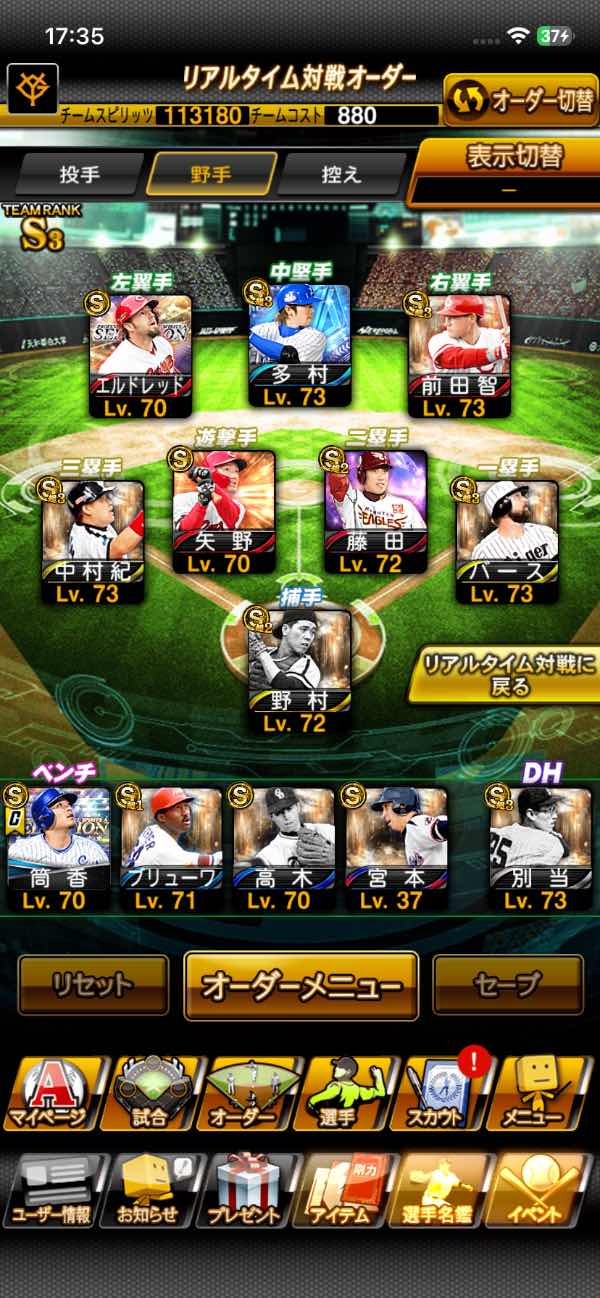Open お知らせ notices
The image size is (600, 1298).
tap(152, 1188)
